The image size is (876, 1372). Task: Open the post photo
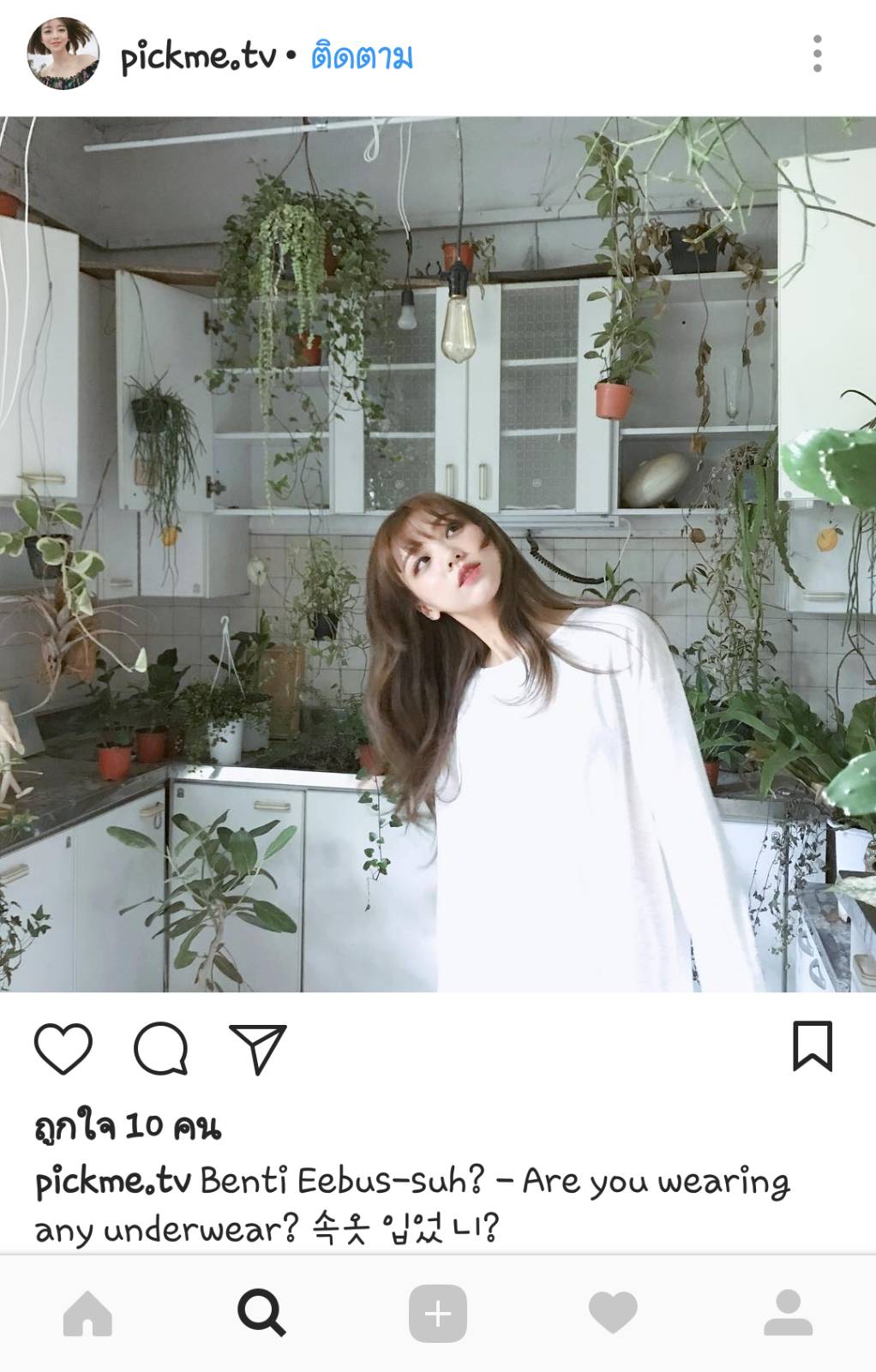pos(438,554)
